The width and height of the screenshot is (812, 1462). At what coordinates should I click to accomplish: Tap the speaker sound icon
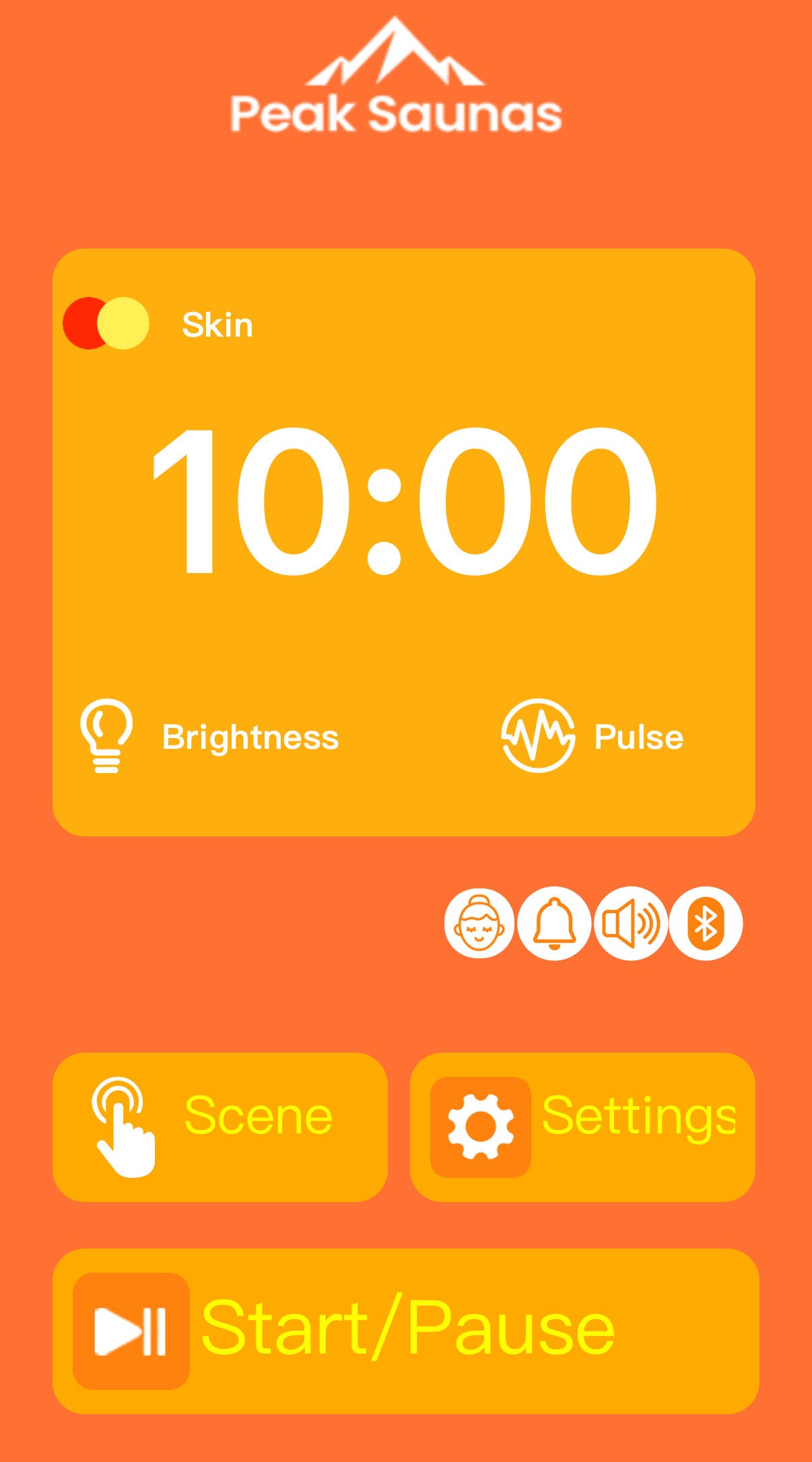point(631,923)
